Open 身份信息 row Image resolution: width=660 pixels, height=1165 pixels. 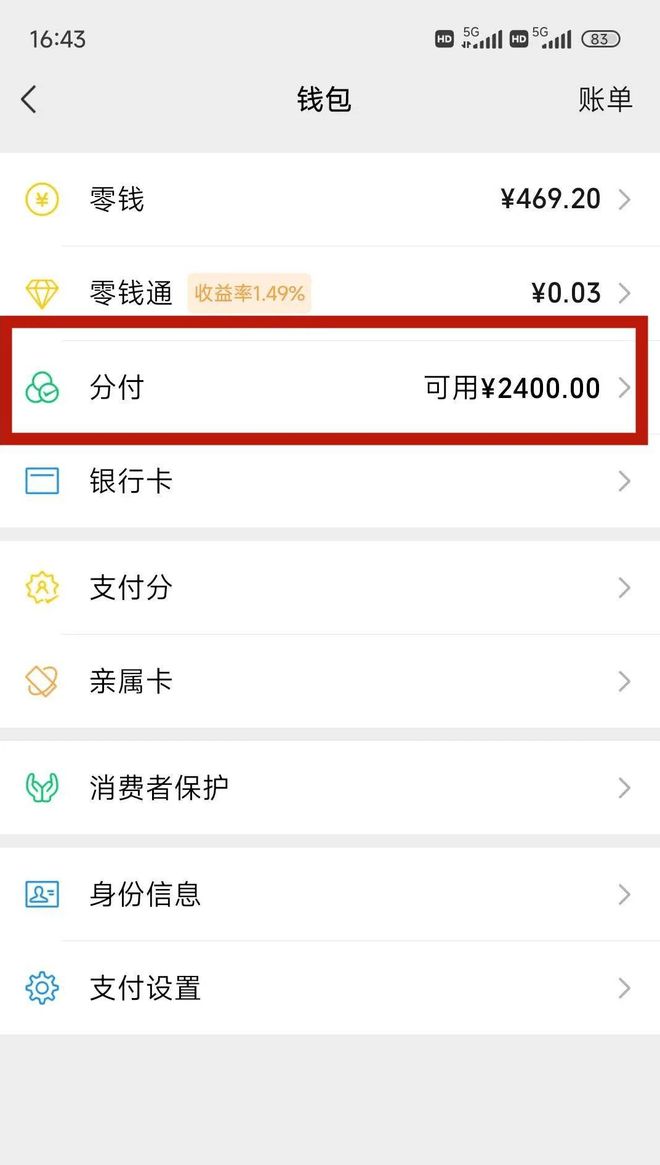click(x=330, y=894)
